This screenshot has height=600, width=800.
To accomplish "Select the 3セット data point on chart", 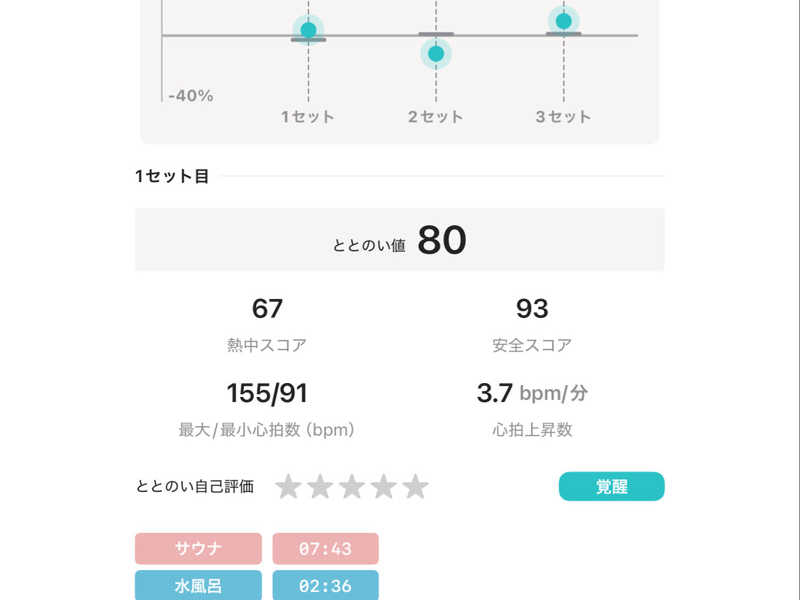I will pos(563,21).
